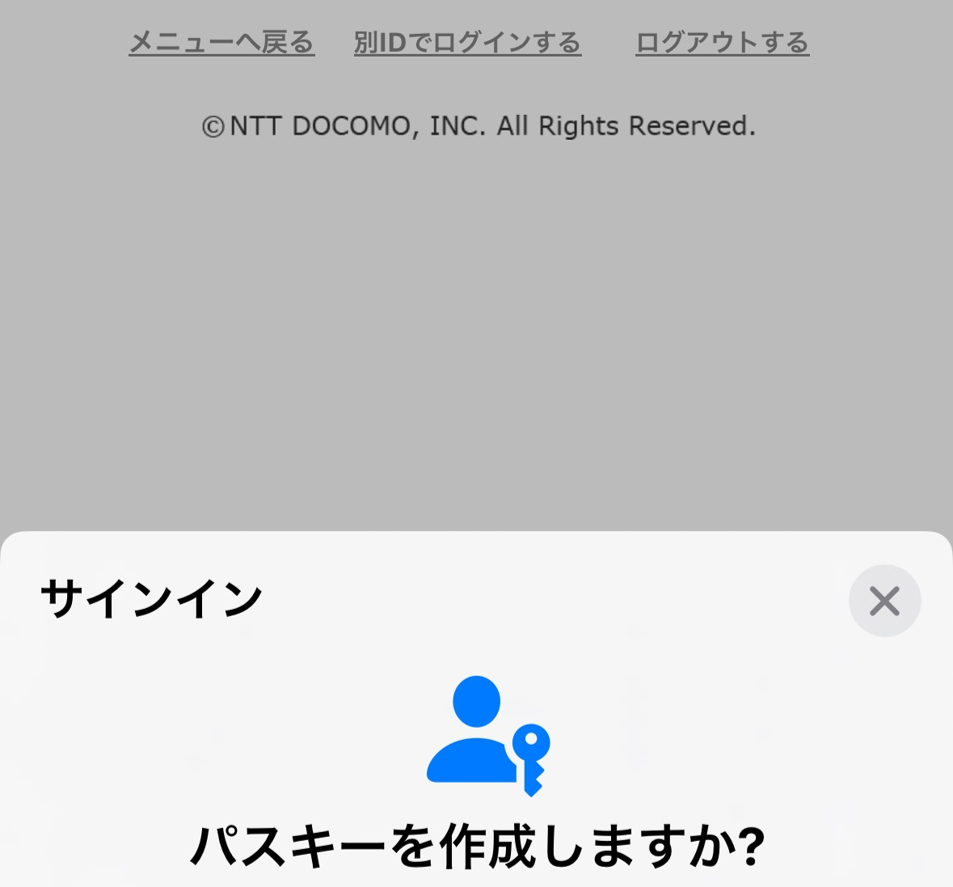953x887 pixels.
Task: Close the passkey sign-in sheet
Action: [x=884, y=601]
